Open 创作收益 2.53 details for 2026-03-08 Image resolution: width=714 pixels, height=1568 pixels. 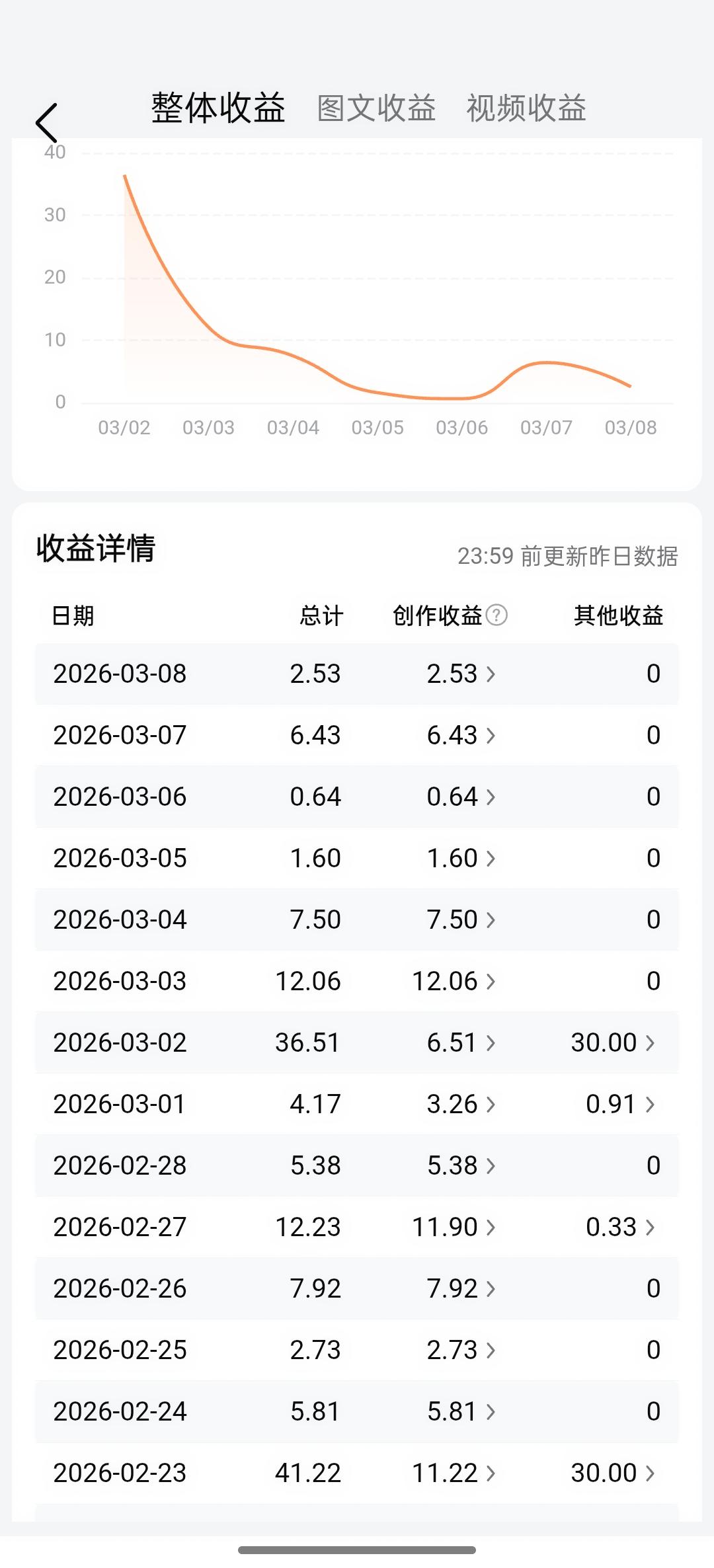tap(461, 674)
